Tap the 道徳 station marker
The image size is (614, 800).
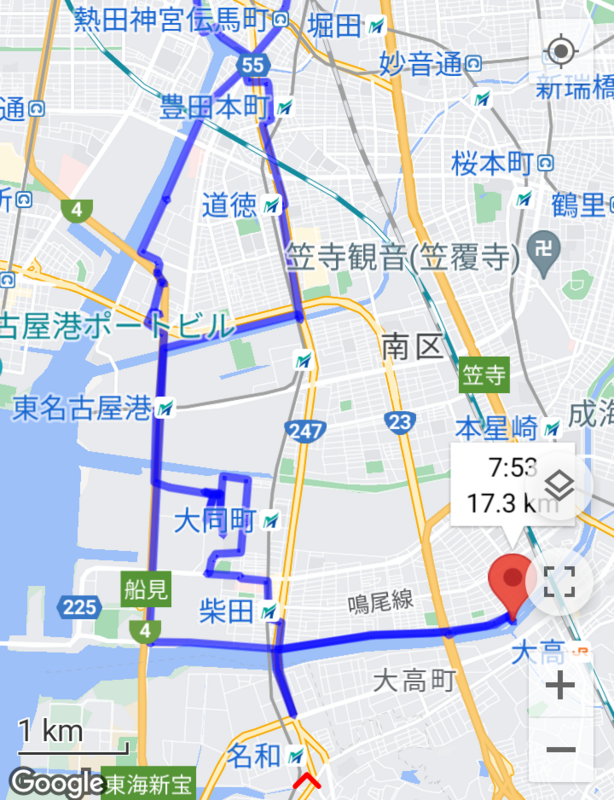pos(272,206)
